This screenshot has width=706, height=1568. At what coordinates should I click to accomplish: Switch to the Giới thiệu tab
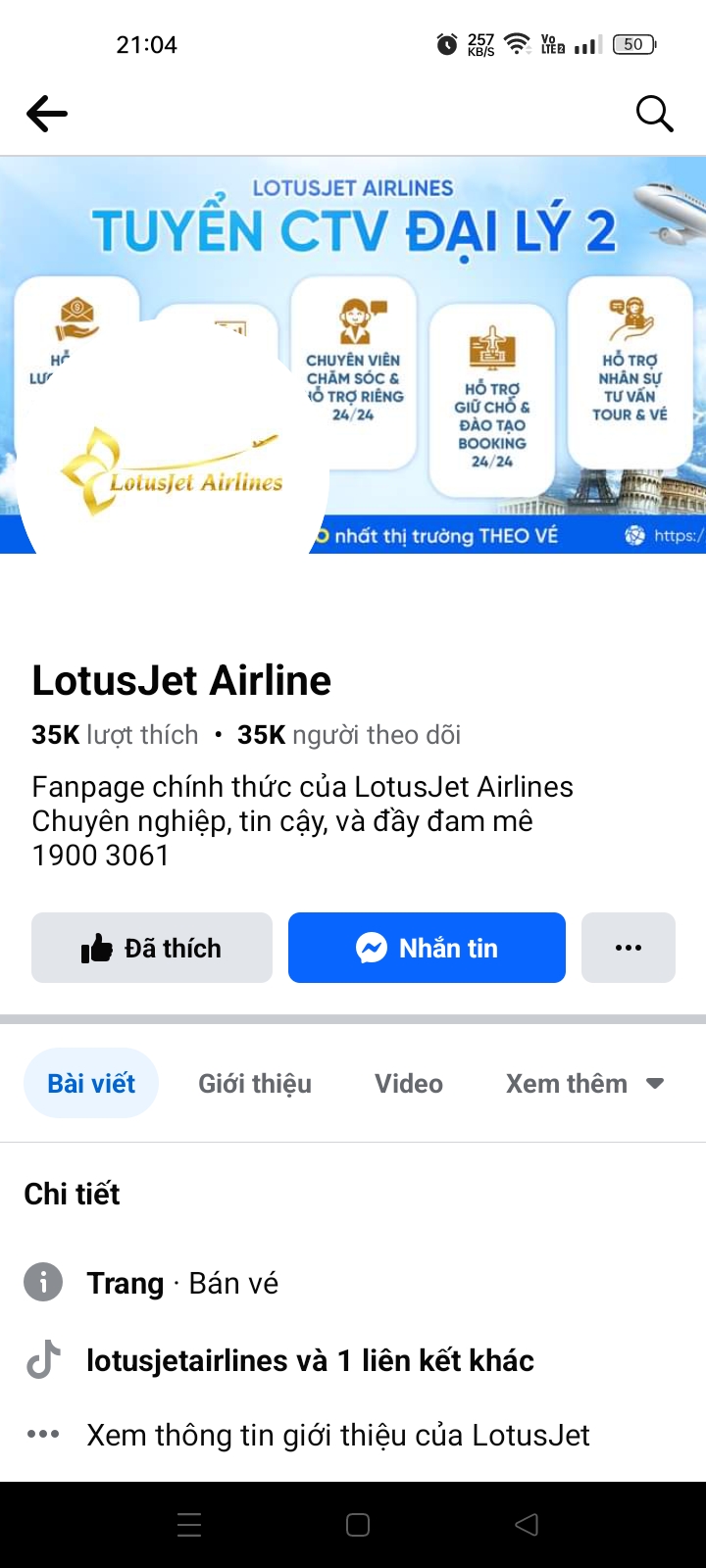click(x=255, y=1083)
